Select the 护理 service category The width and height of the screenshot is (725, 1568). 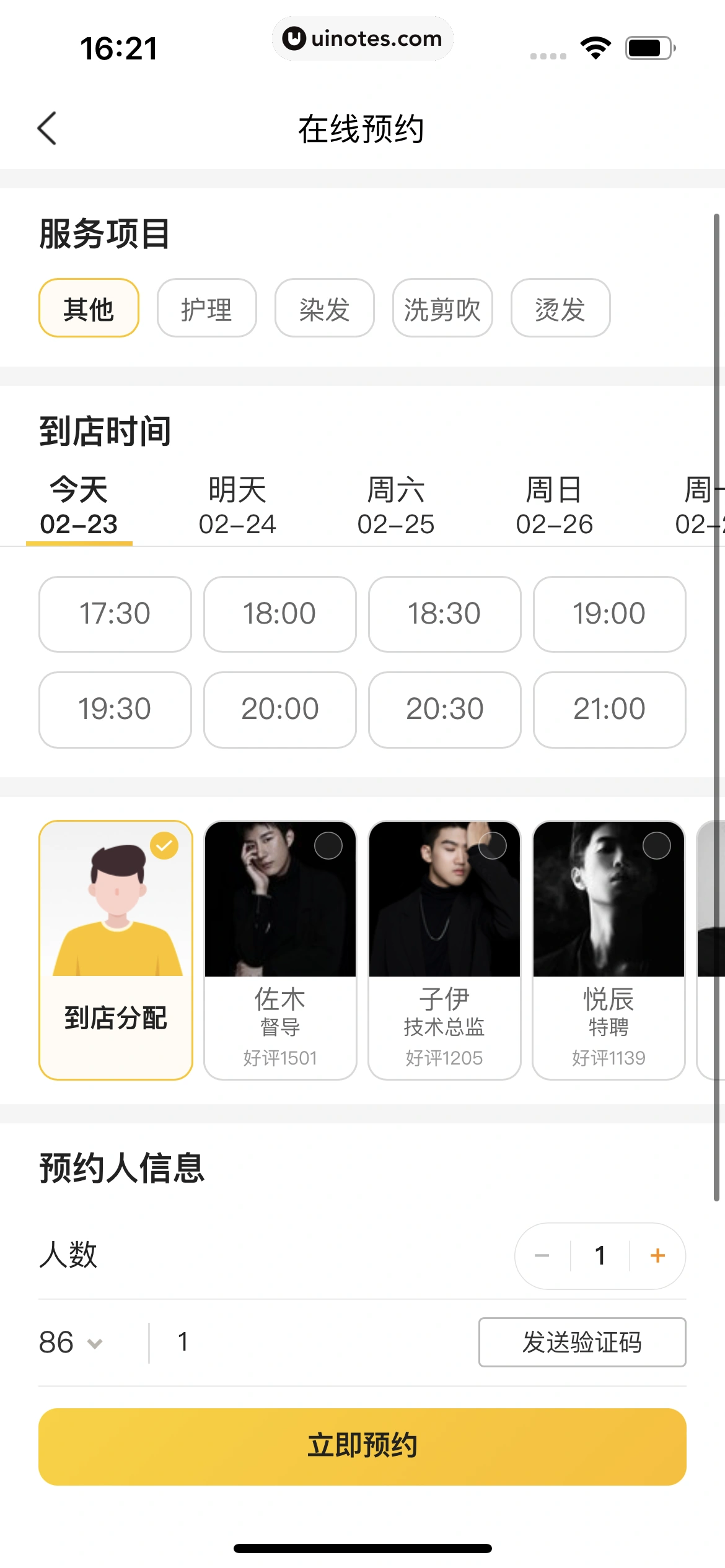[206, 308]
